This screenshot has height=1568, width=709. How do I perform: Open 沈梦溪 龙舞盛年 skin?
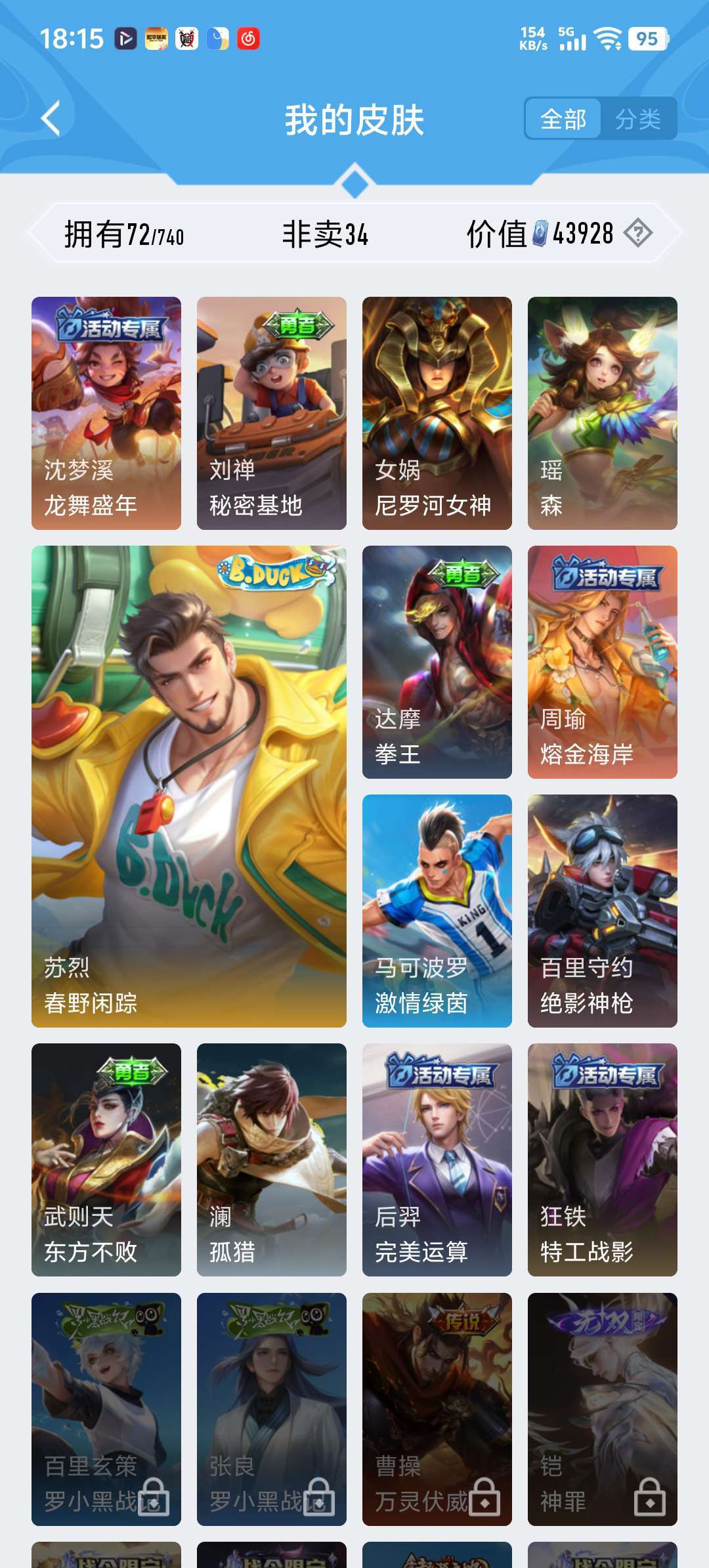[106, 413]
